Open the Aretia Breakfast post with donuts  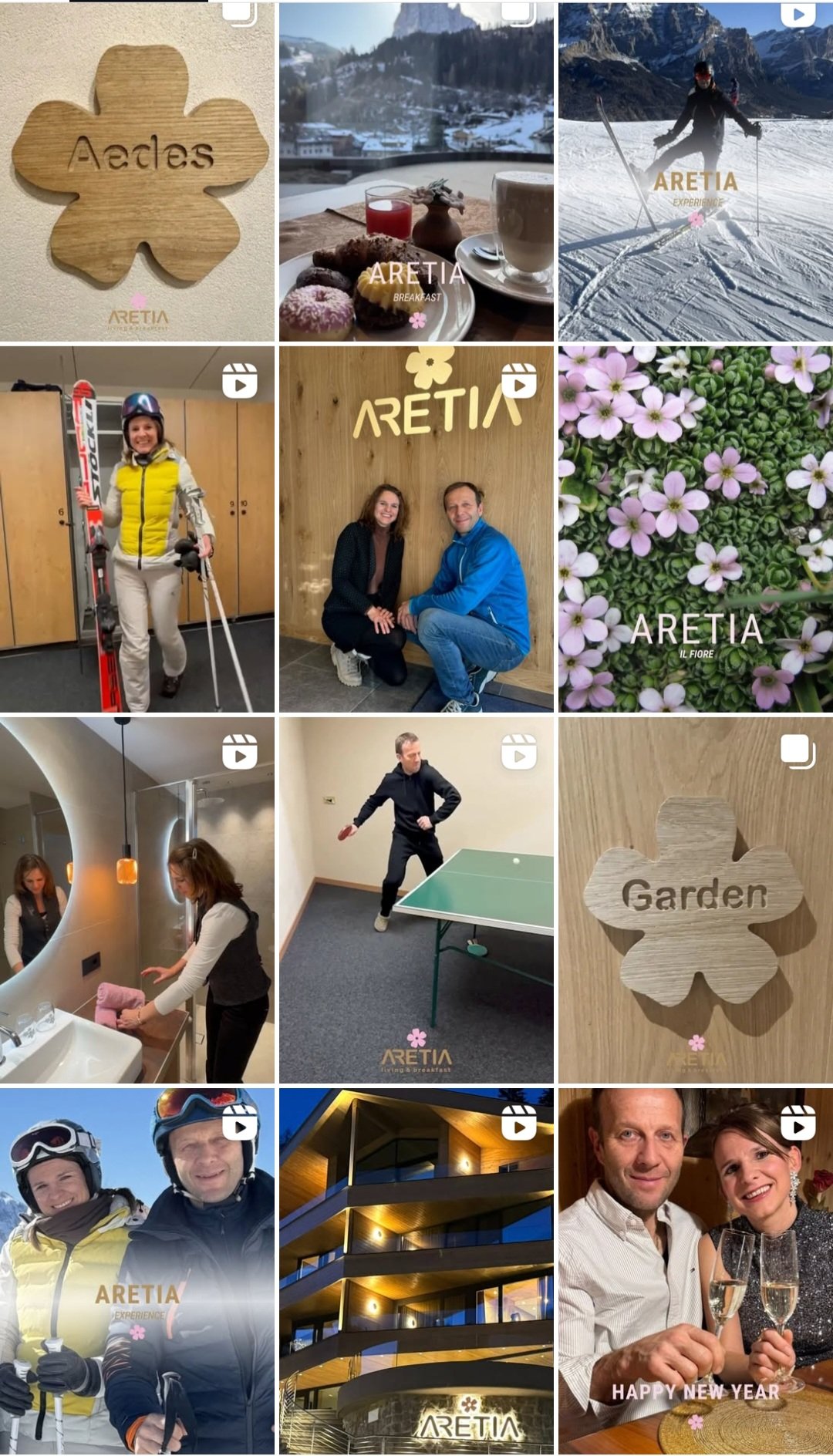[416, 171]
